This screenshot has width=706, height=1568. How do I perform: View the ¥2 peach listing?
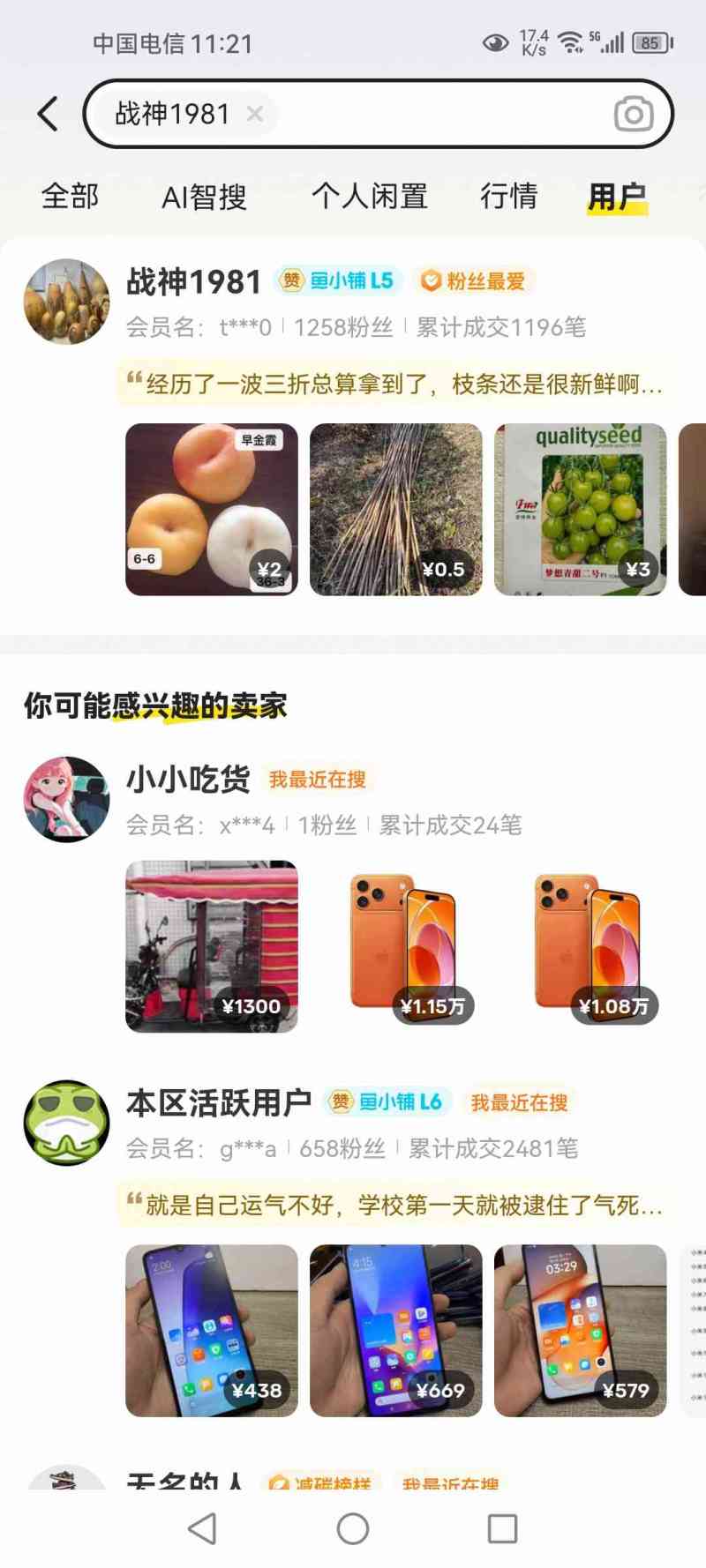(x=212, y=510)
